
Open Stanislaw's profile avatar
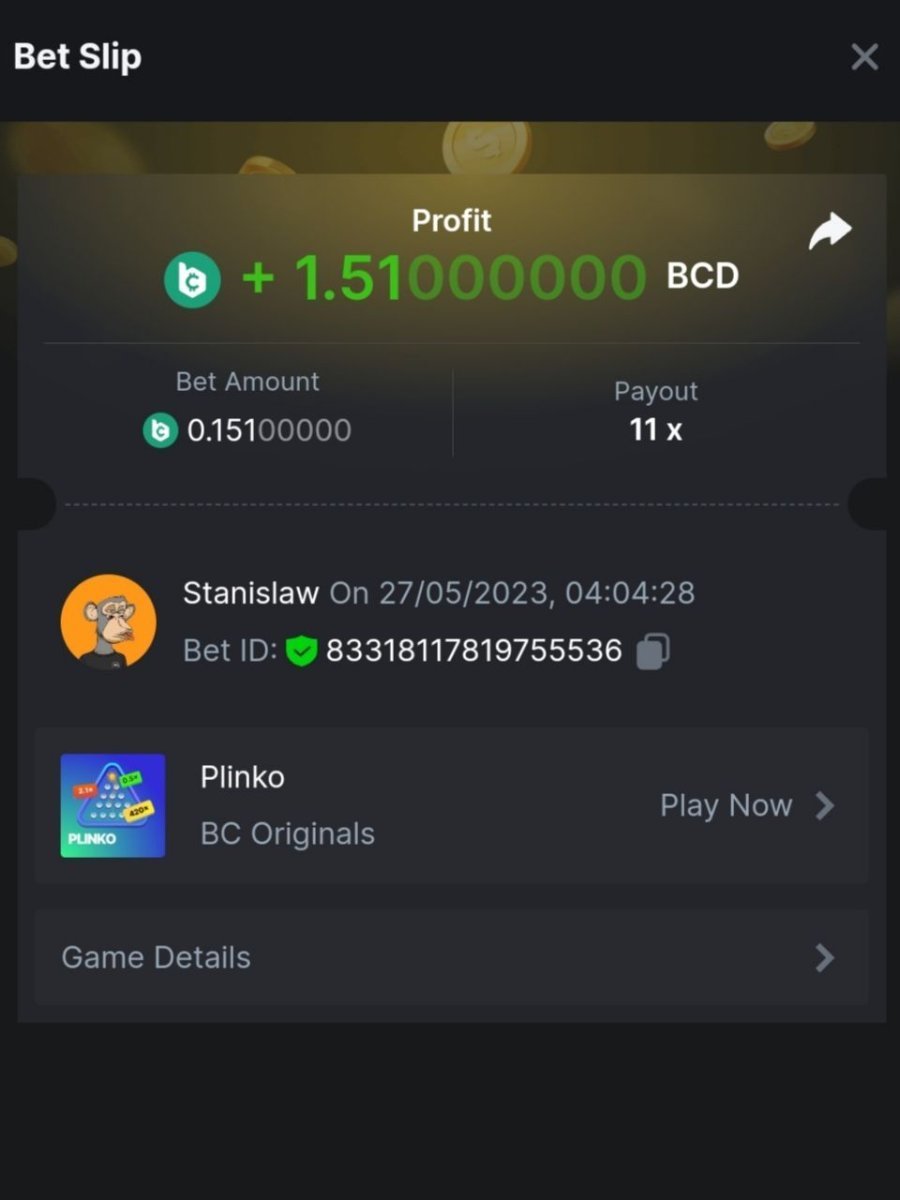pos(108,621)
